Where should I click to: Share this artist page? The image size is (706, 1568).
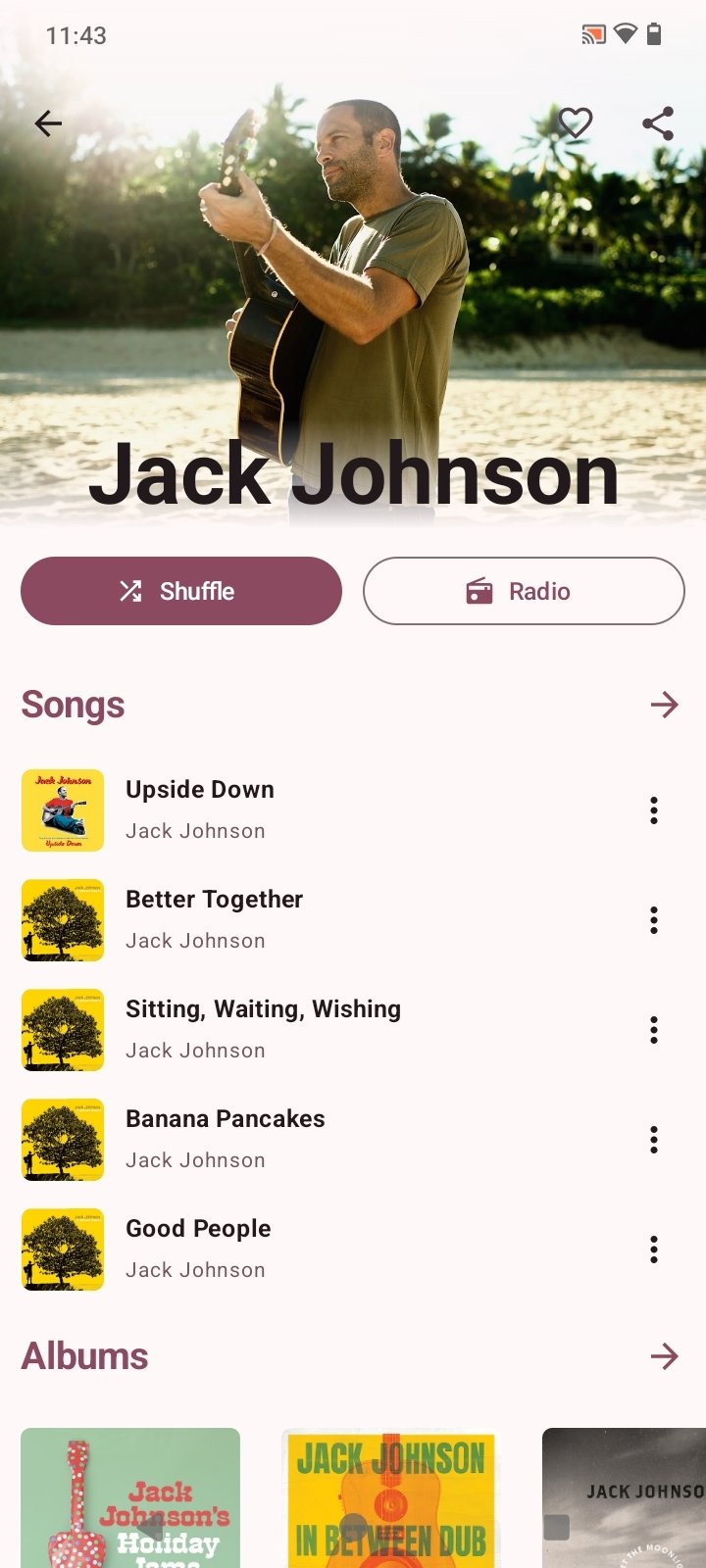[x=658, y=123]
